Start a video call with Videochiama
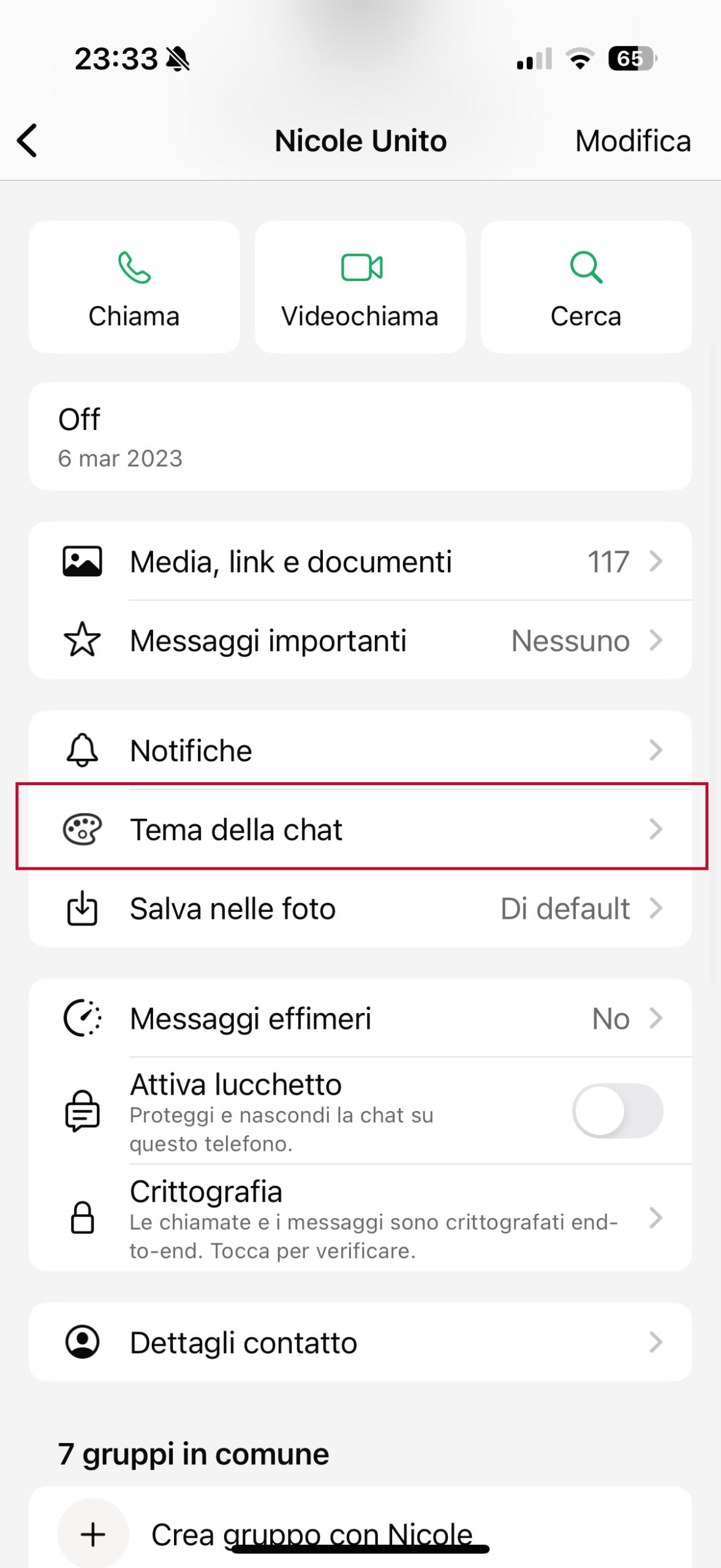721x1568 pixels. [x=360, y=287]
